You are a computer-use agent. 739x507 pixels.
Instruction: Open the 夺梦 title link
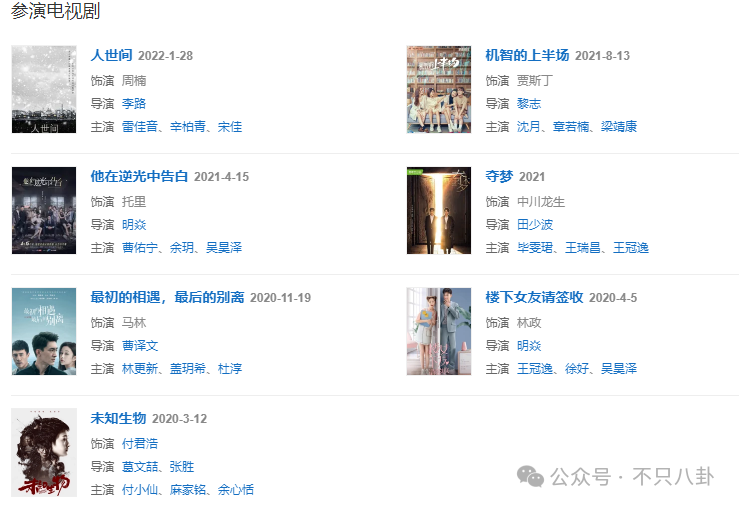[499, 176]
